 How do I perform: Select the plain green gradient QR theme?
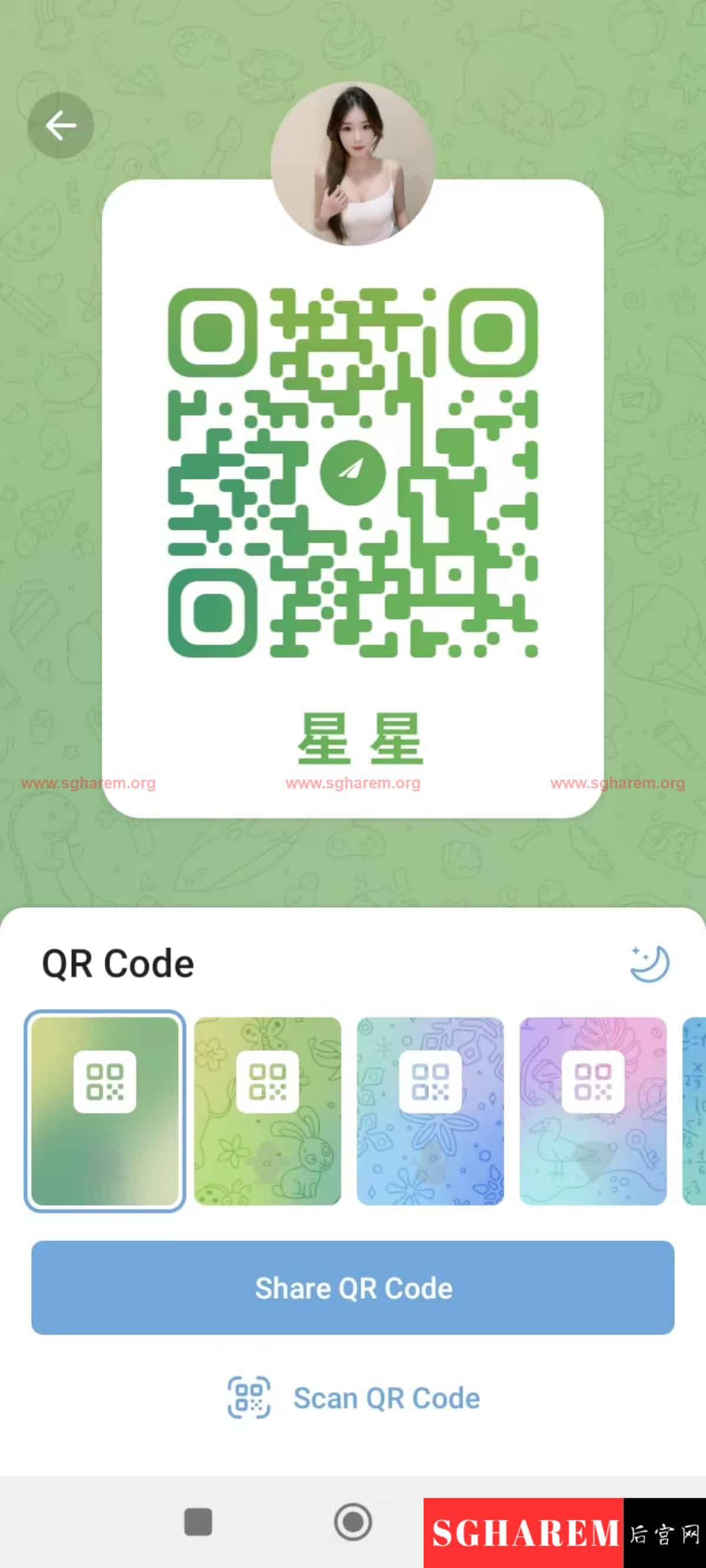coord(105,1110)
